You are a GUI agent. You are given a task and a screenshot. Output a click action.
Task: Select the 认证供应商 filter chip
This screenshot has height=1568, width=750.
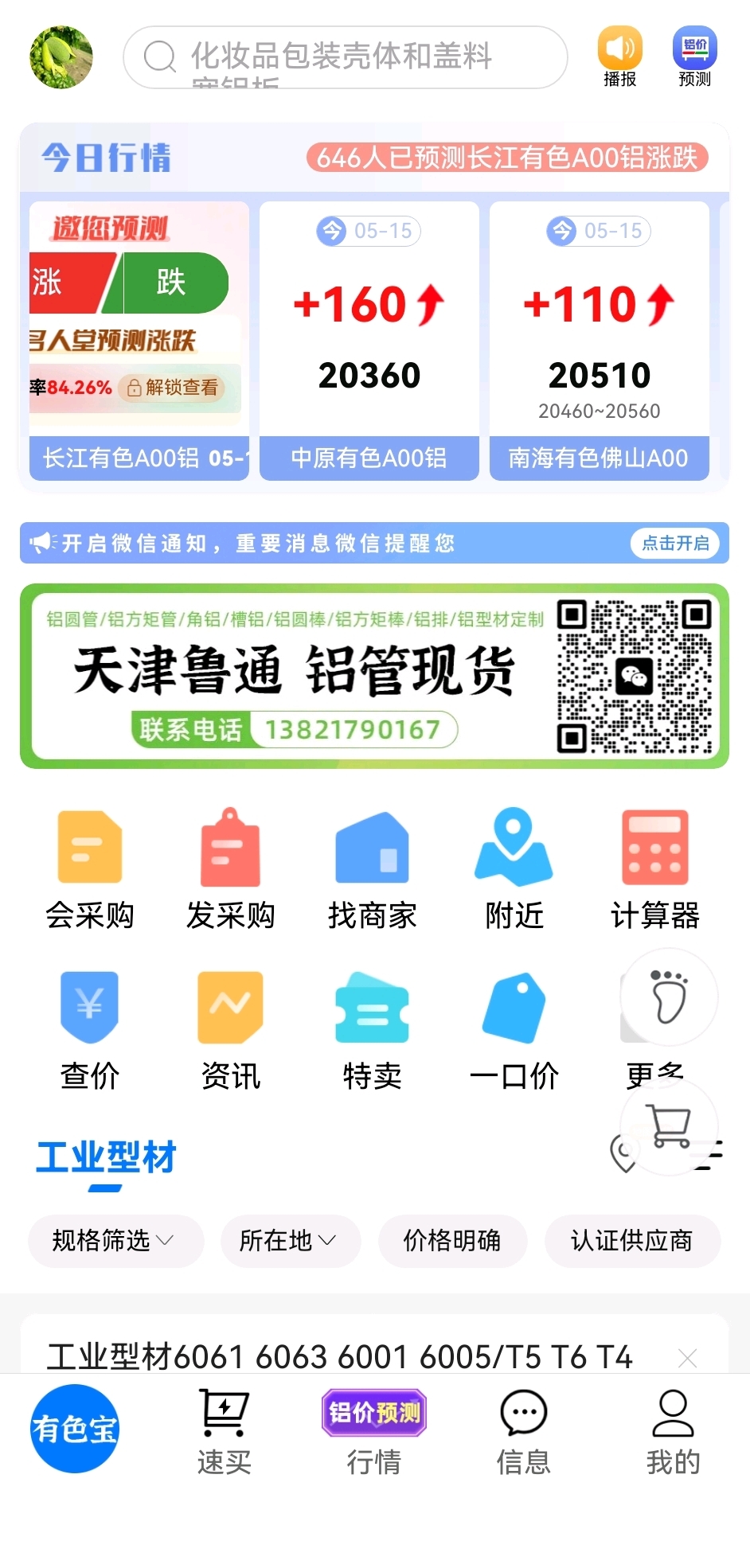click(x=632, y=1240)
